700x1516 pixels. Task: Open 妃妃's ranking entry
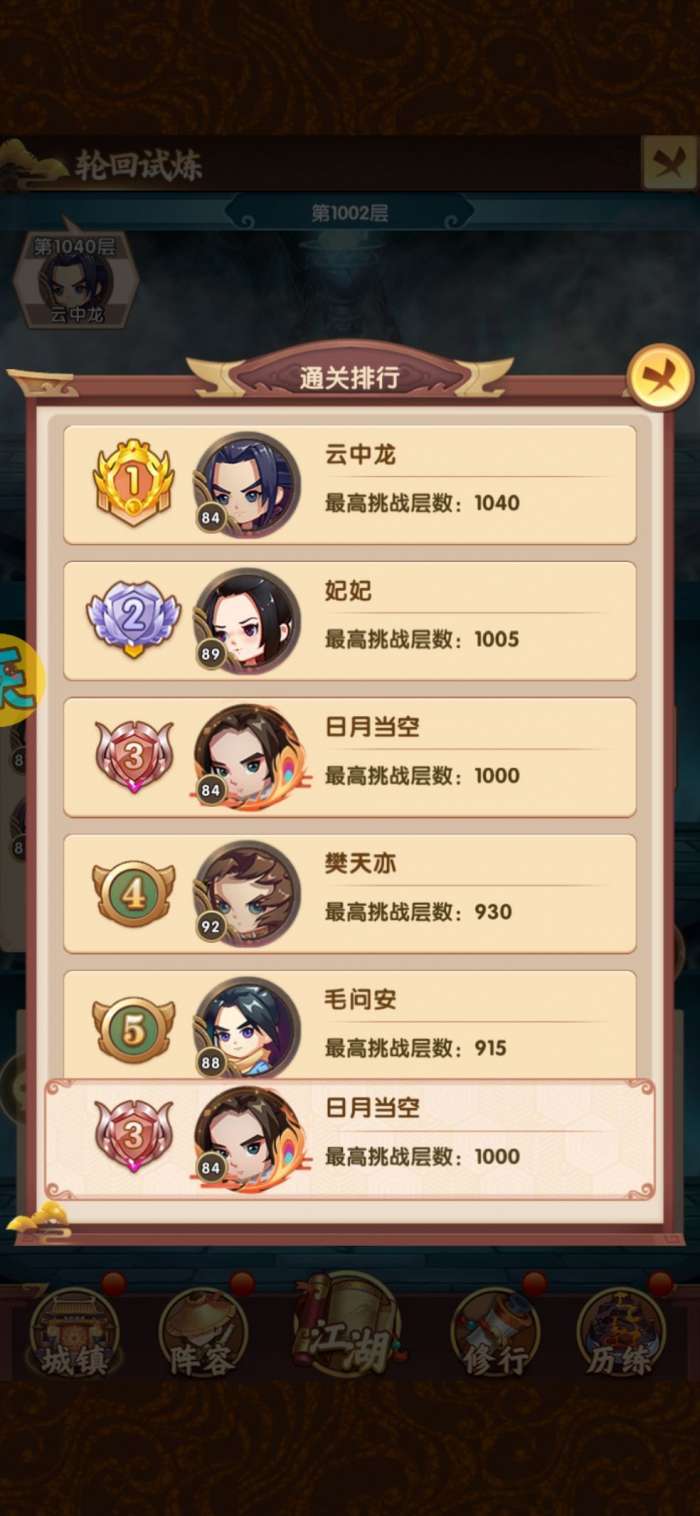(x=349, y=621)
